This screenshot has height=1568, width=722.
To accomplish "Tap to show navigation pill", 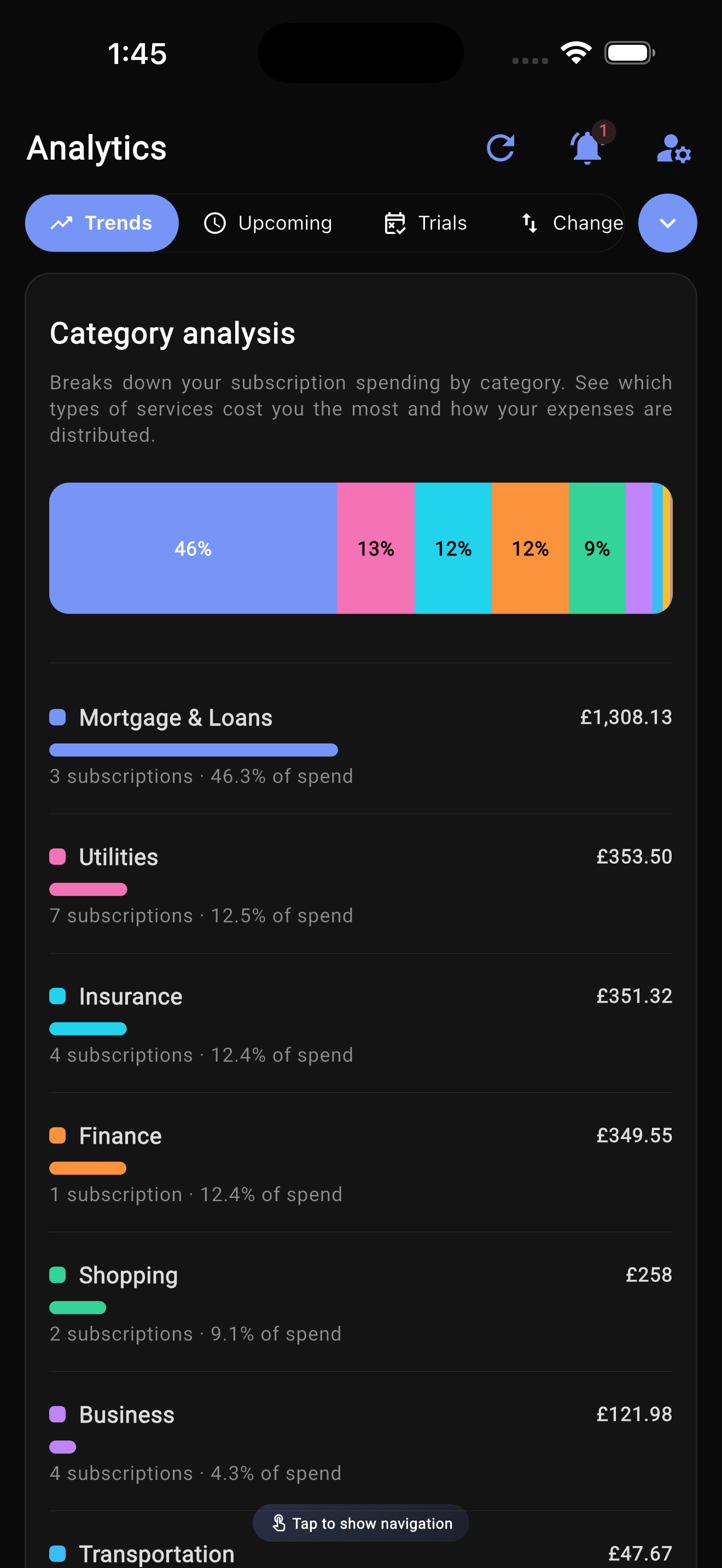I will tap(361, 1523).
